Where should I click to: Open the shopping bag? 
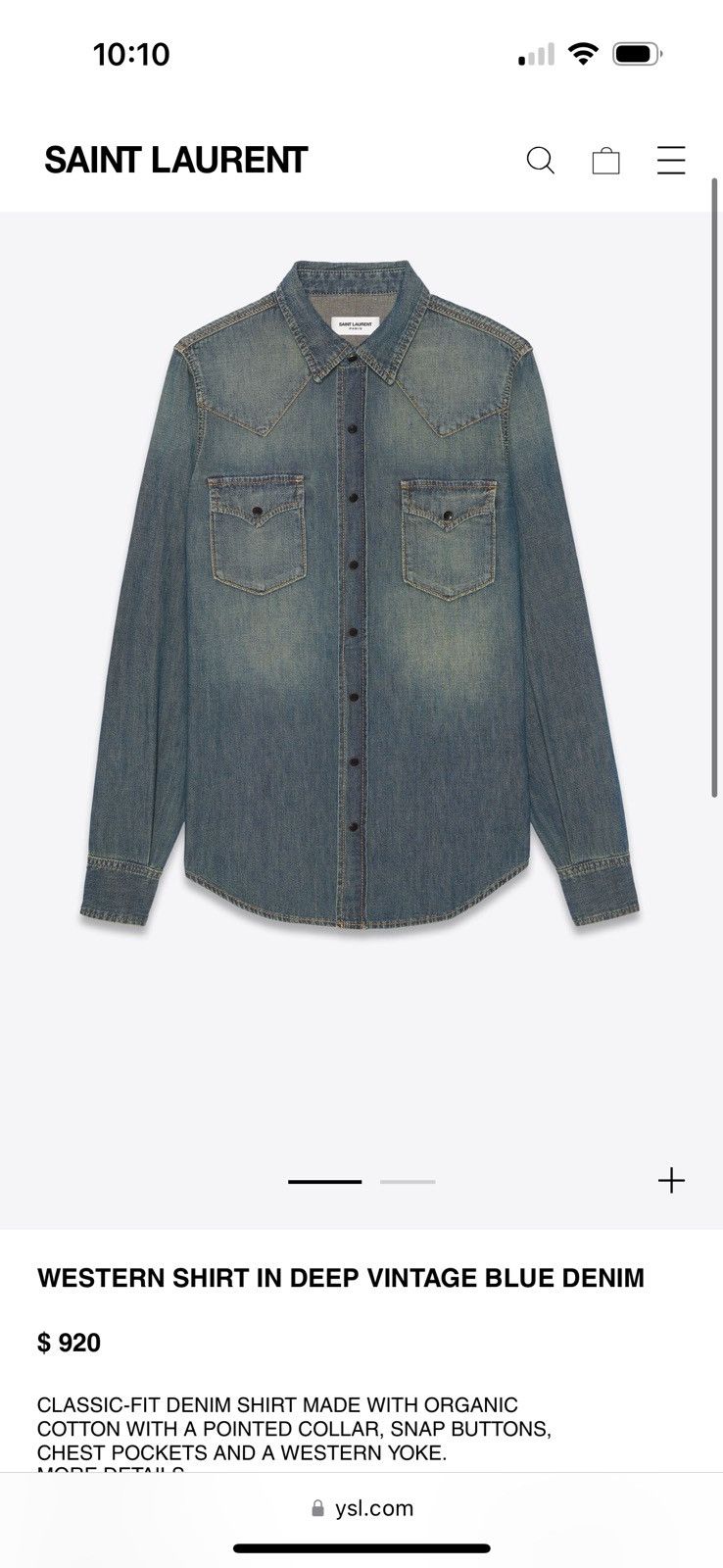(x=606, y=161)
